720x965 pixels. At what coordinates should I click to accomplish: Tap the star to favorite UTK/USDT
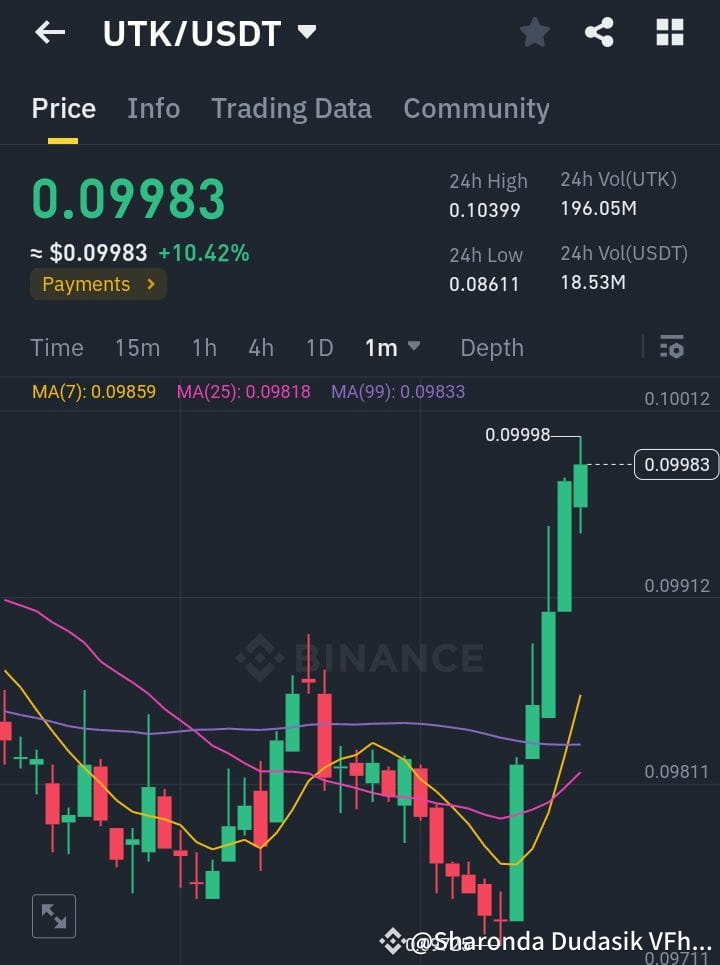coord(534,32)
